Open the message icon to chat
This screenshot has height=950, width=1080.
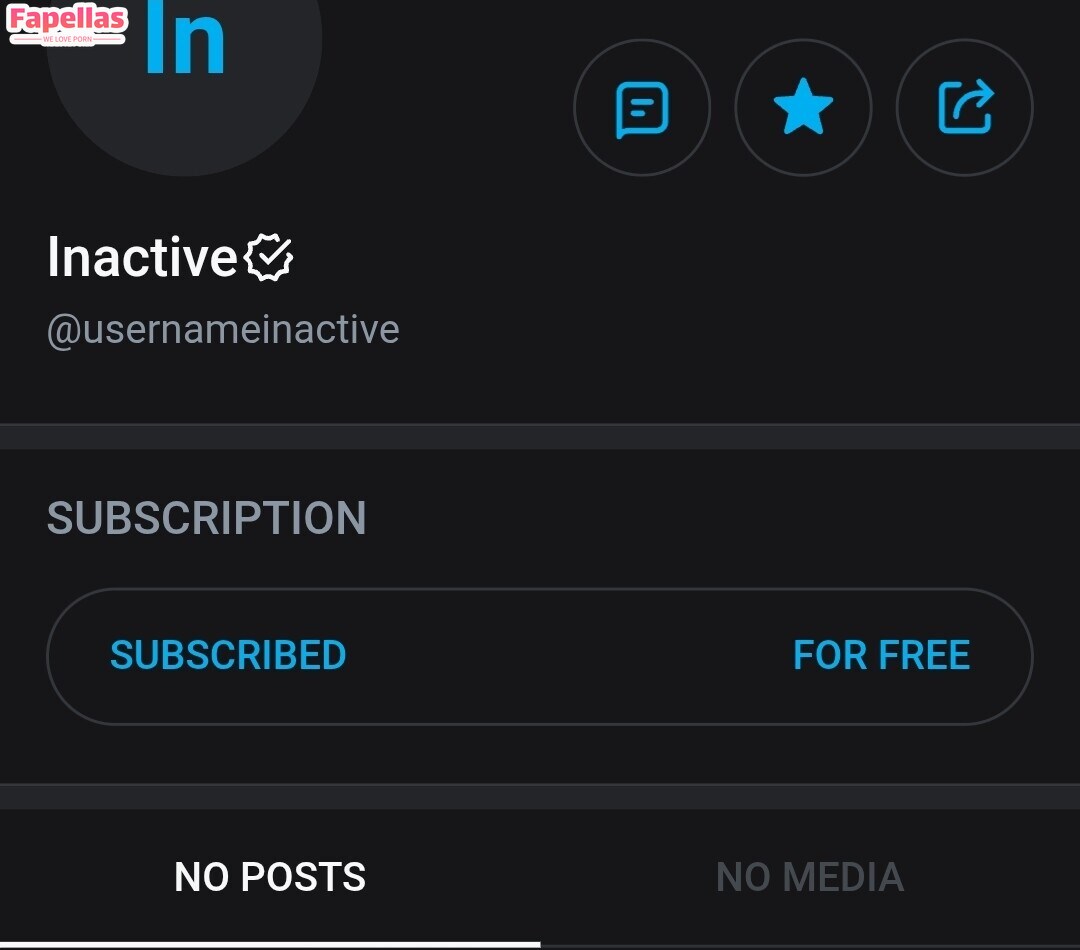[642, 108]
